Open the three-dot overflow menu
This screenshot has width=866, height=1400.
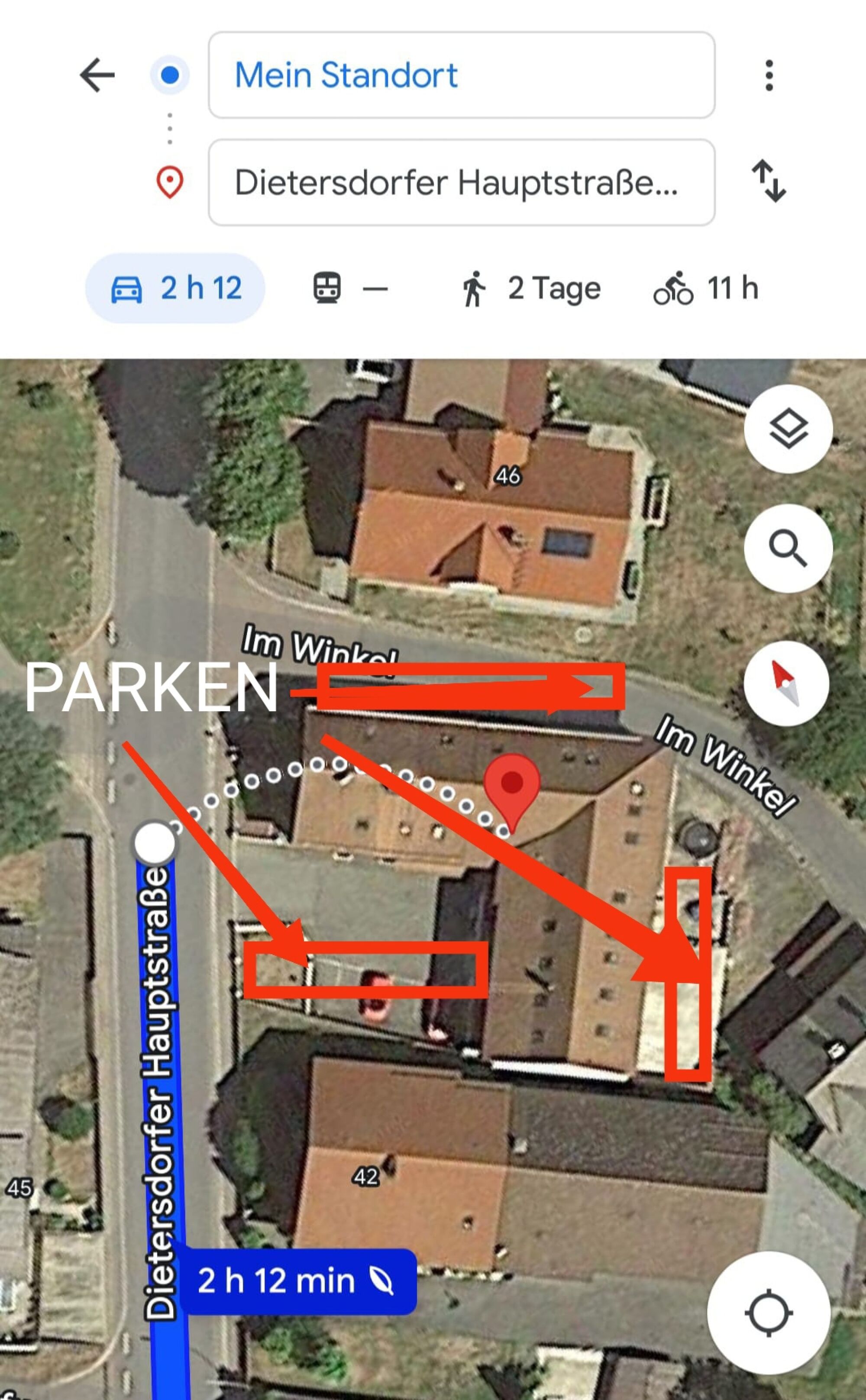click(769, 75)
